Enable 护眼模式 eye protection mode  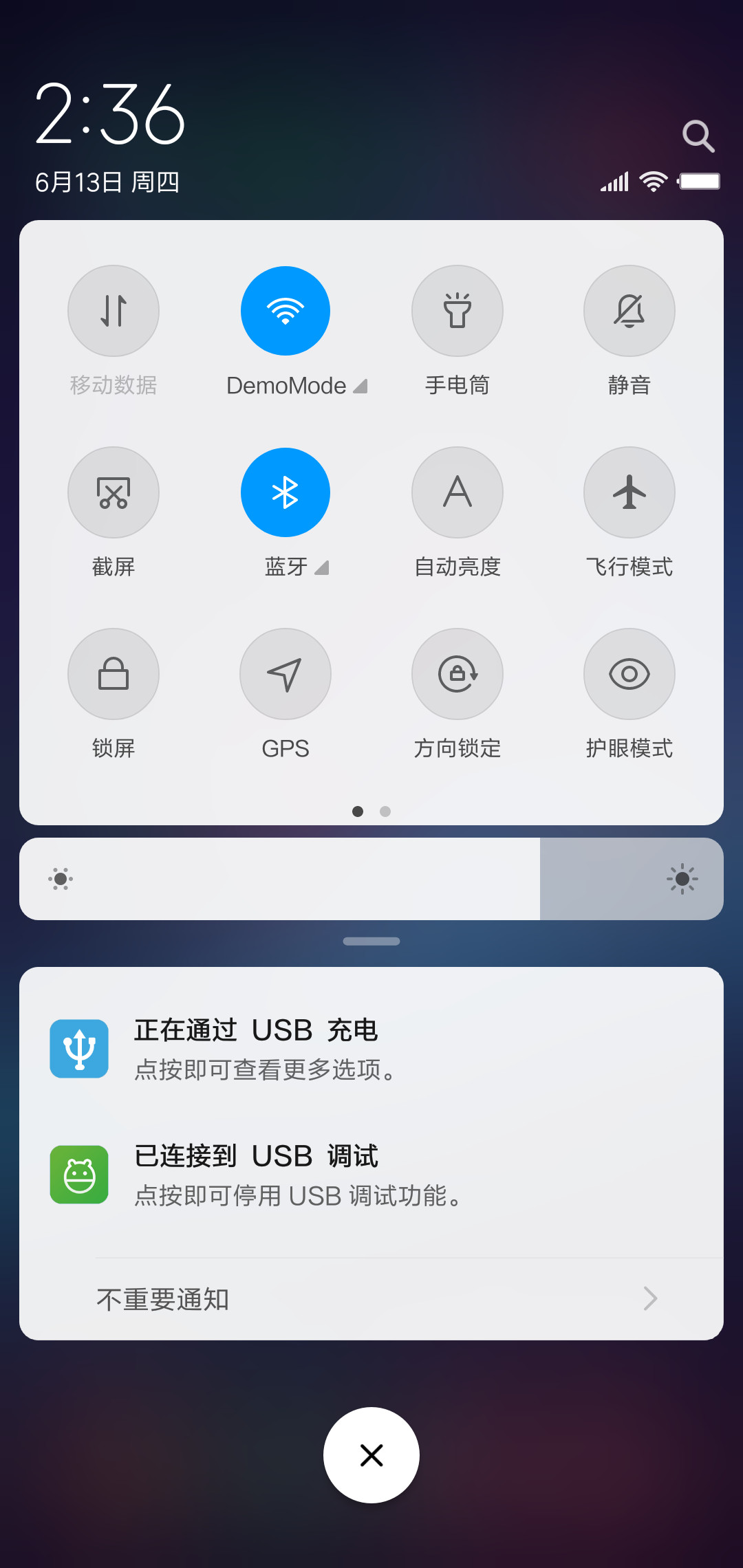pyautogui.click(x=629, y=674)
